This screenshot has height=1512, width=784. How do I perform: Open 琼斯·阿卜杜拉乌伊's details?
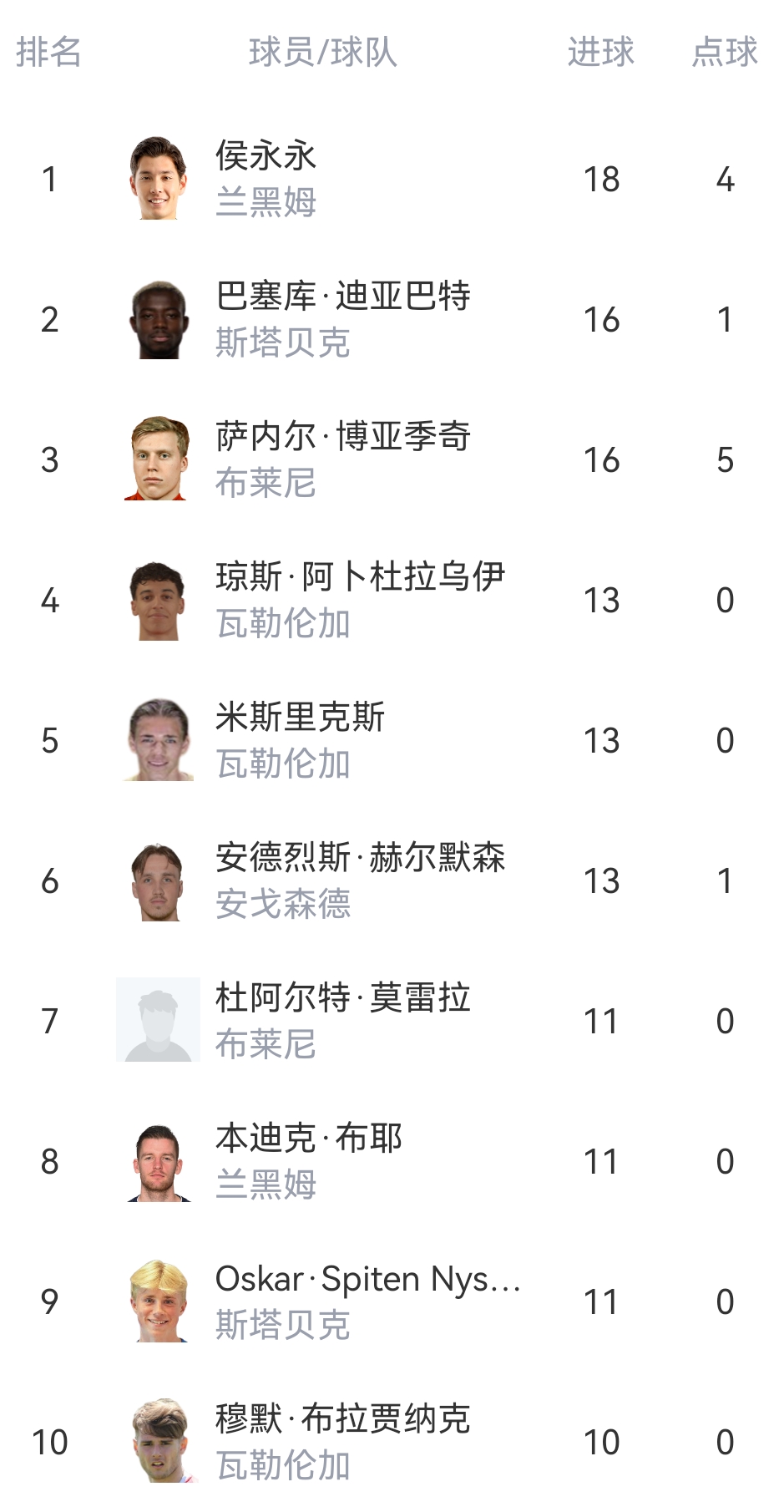click(360, 577)
